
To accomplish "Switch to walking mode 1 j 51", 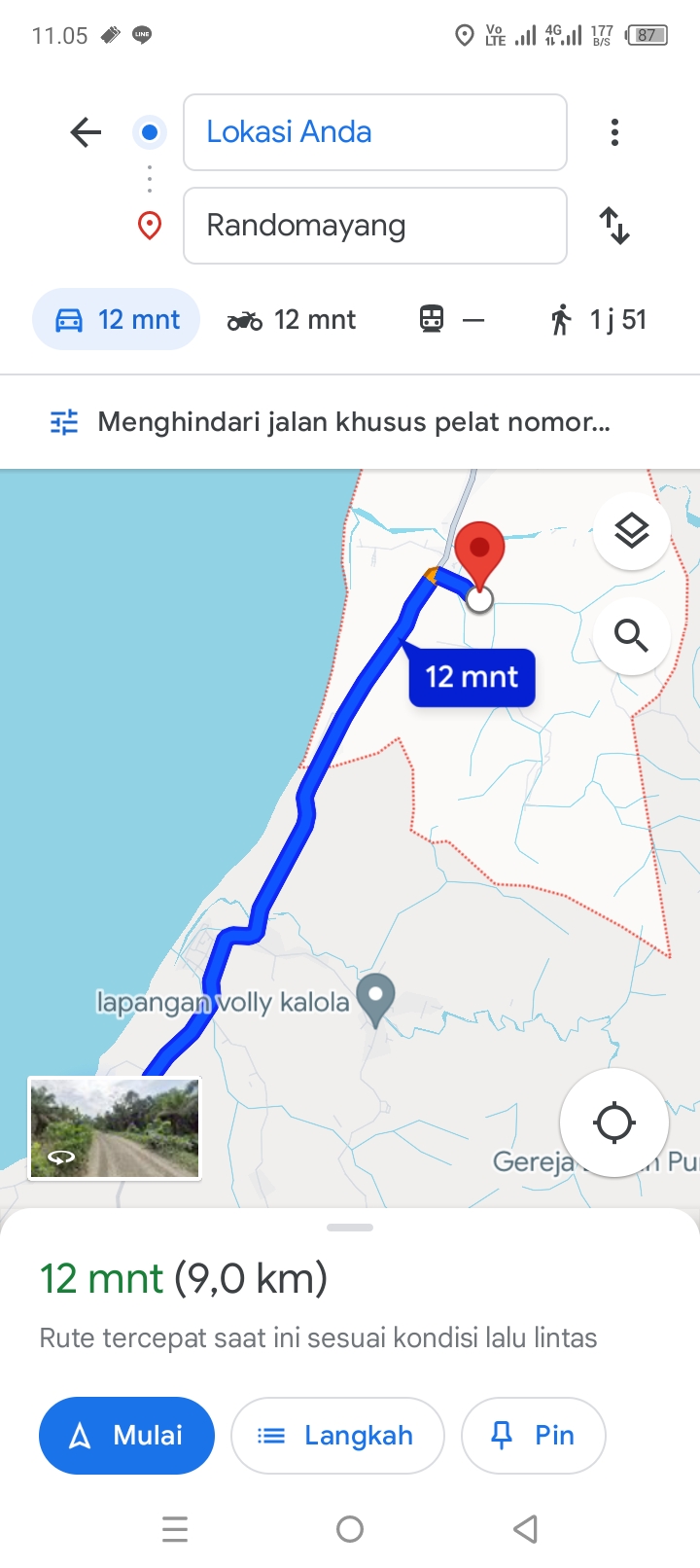I will pos(598,319).
